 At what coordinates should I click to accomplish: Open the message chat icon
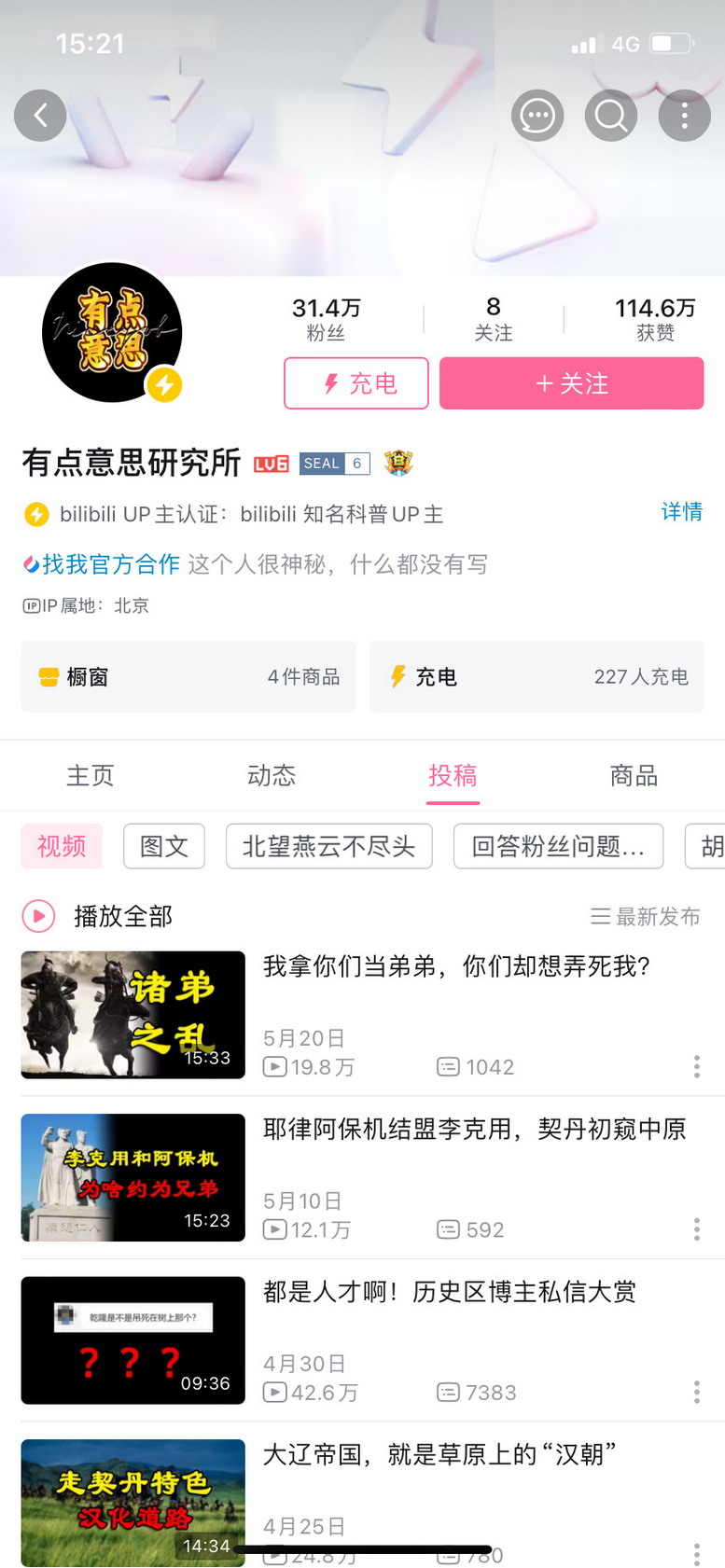[x=537, y=116]
